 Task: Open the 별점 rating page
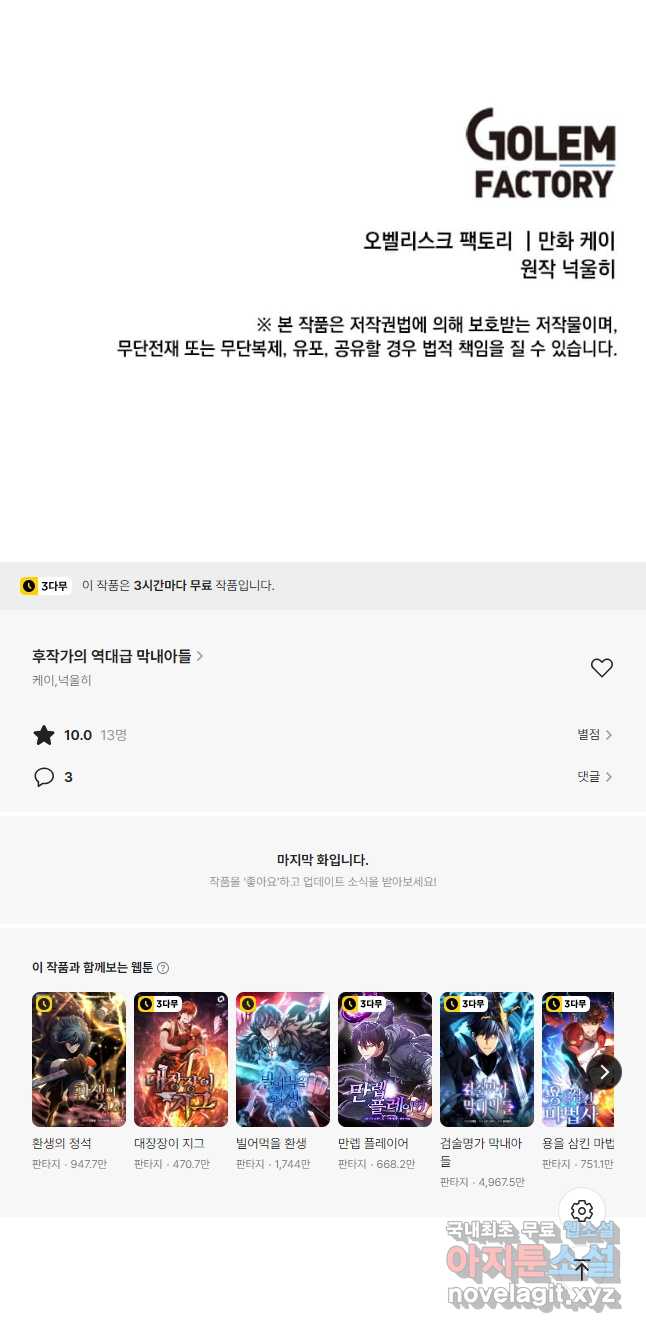(595, 735)
